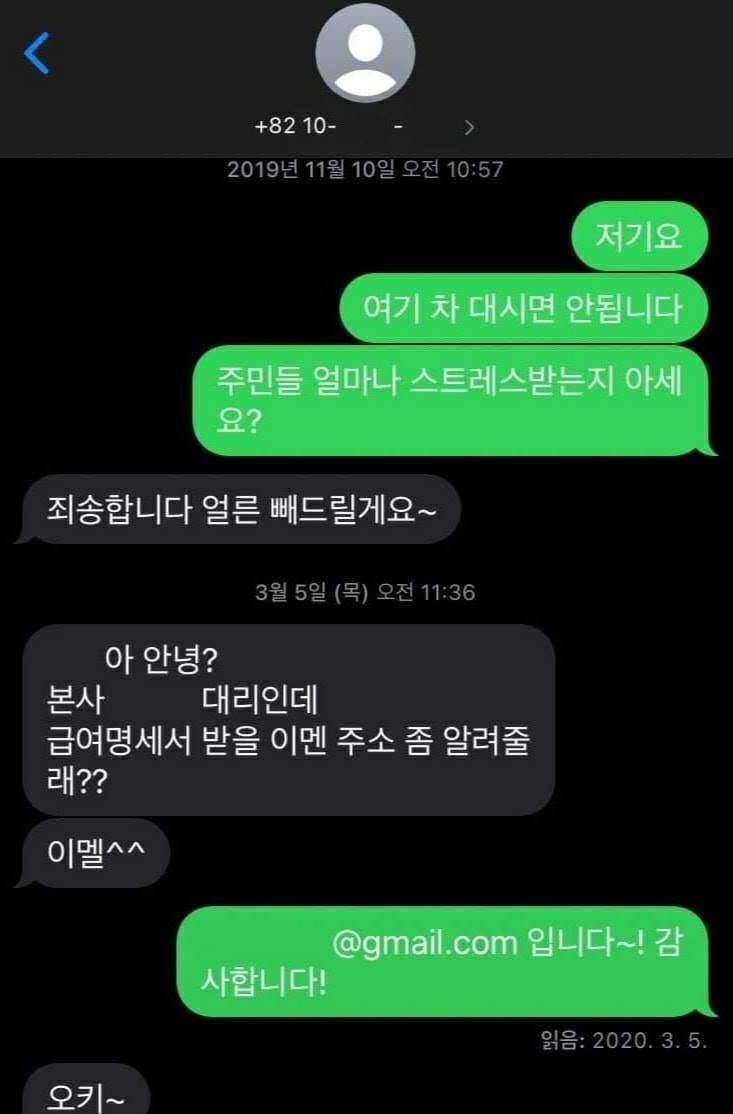
Task: Tap the contact avatar at the top
Action: pyautogui.click(x=365, y=53)
